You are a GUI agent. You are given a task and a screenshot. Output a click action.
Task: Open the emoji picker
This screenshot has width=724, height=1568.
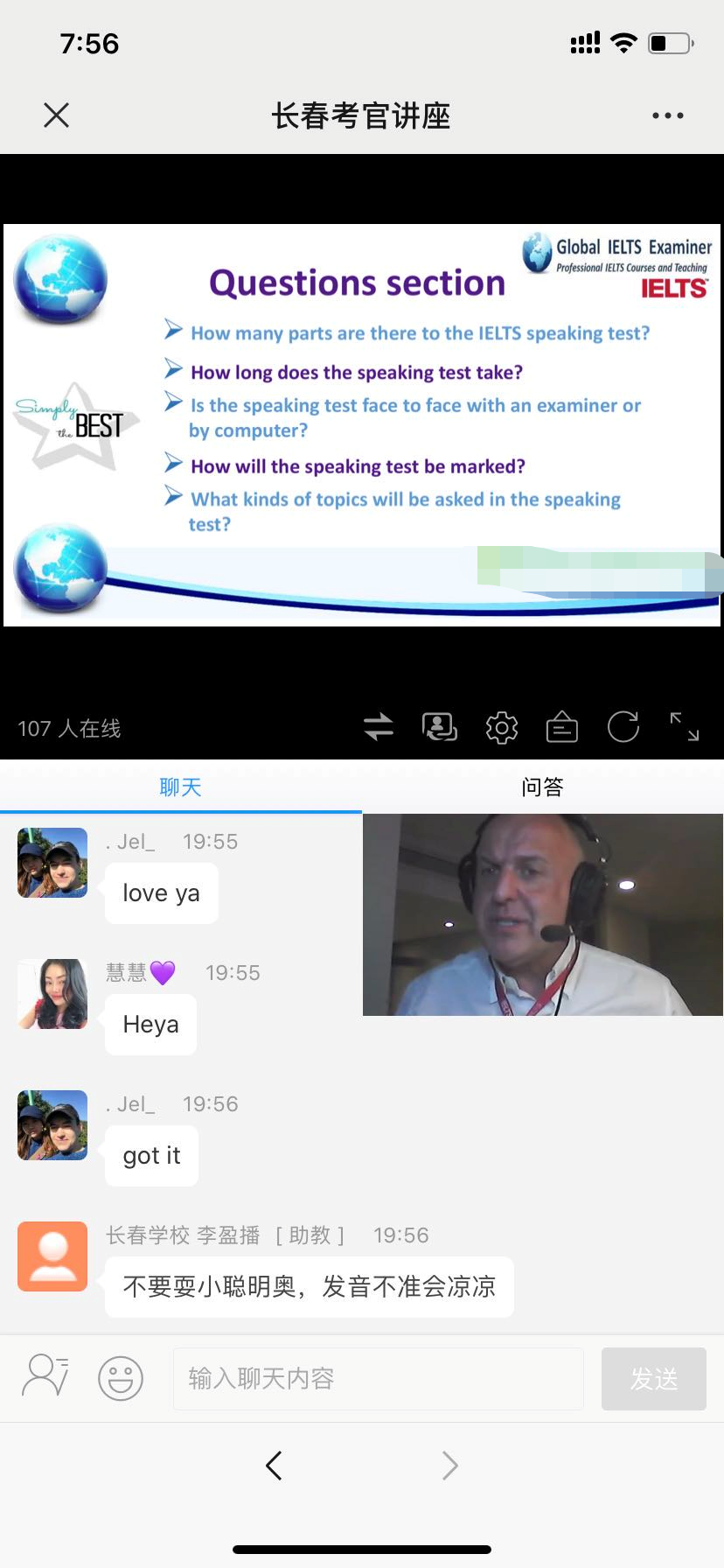121,1379
